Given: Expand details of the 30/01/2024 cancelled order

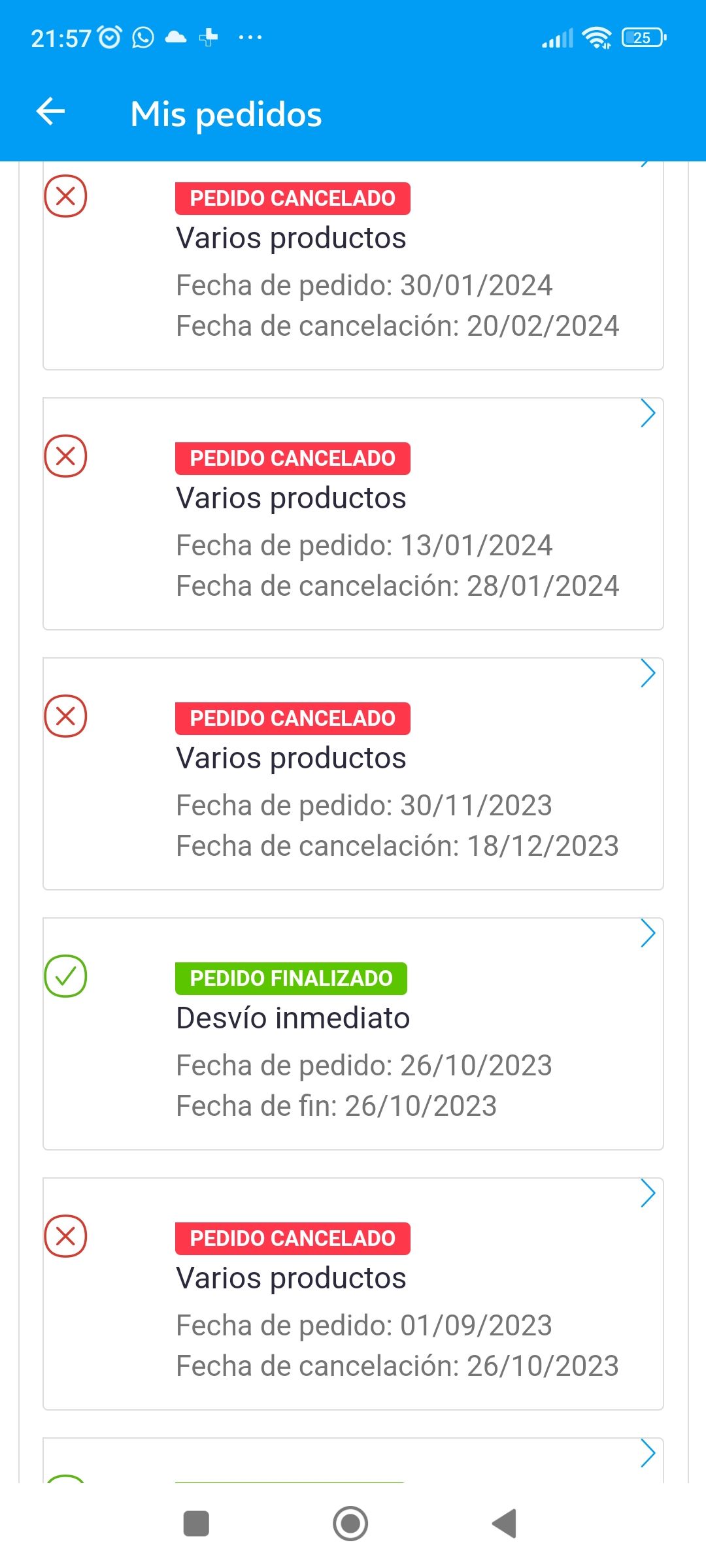Looking at the screenshot, I should 647,163.
